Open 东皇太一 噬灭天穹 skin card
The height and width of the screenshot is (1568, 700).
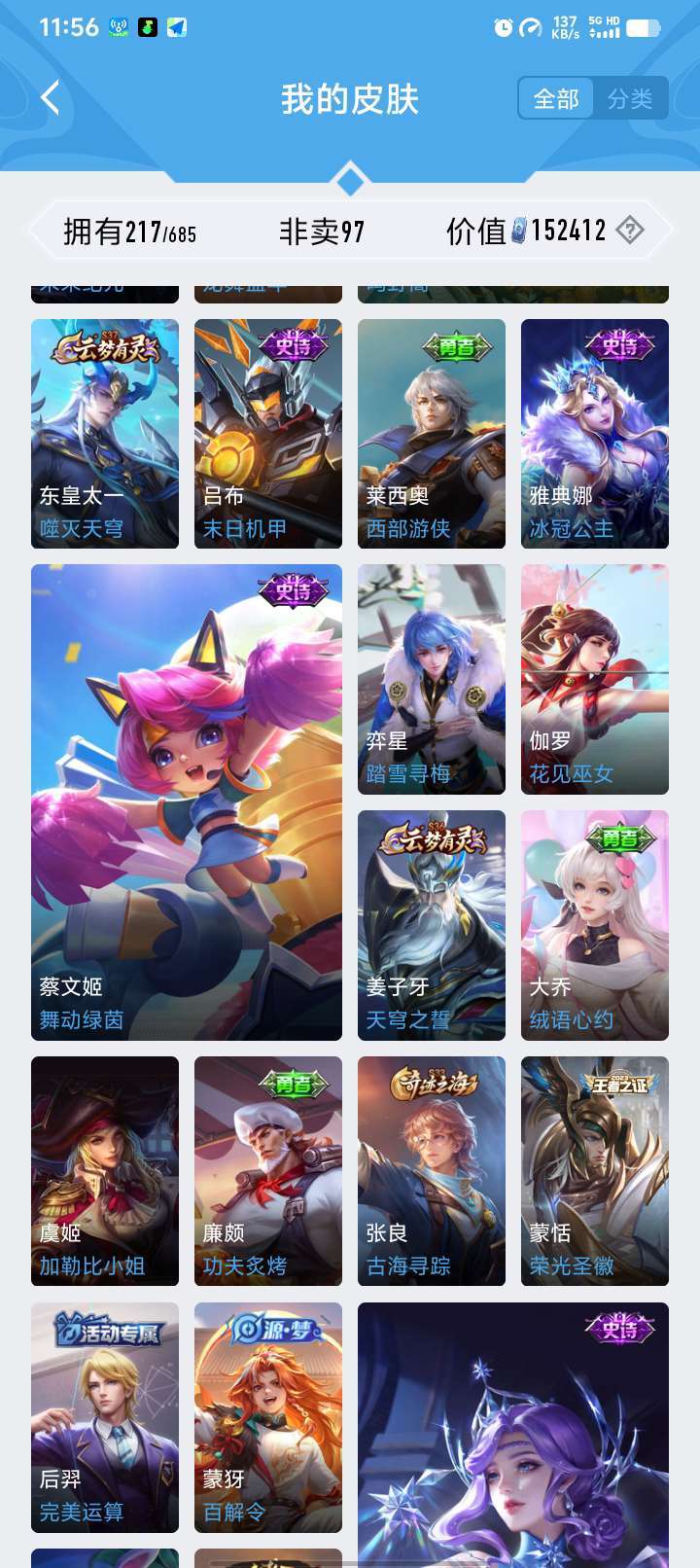pos(105,434)
